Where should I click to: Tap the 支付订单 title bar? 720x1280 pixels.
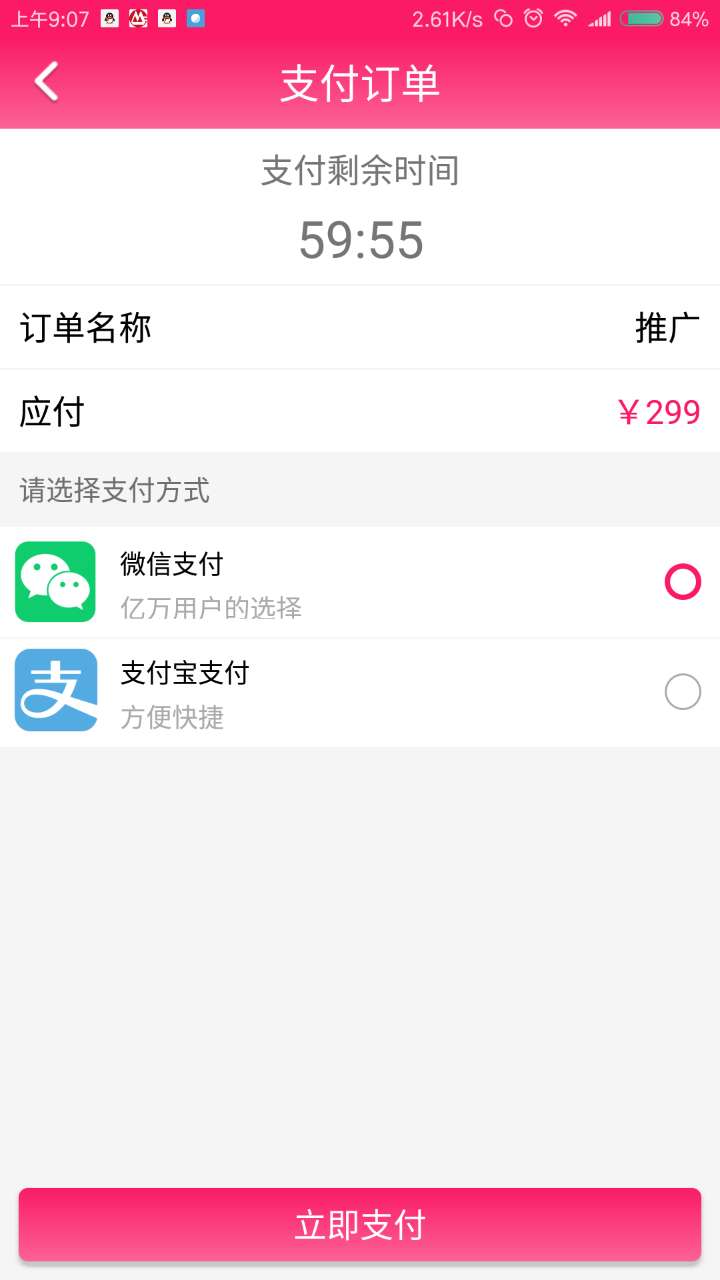coord(360,84)
